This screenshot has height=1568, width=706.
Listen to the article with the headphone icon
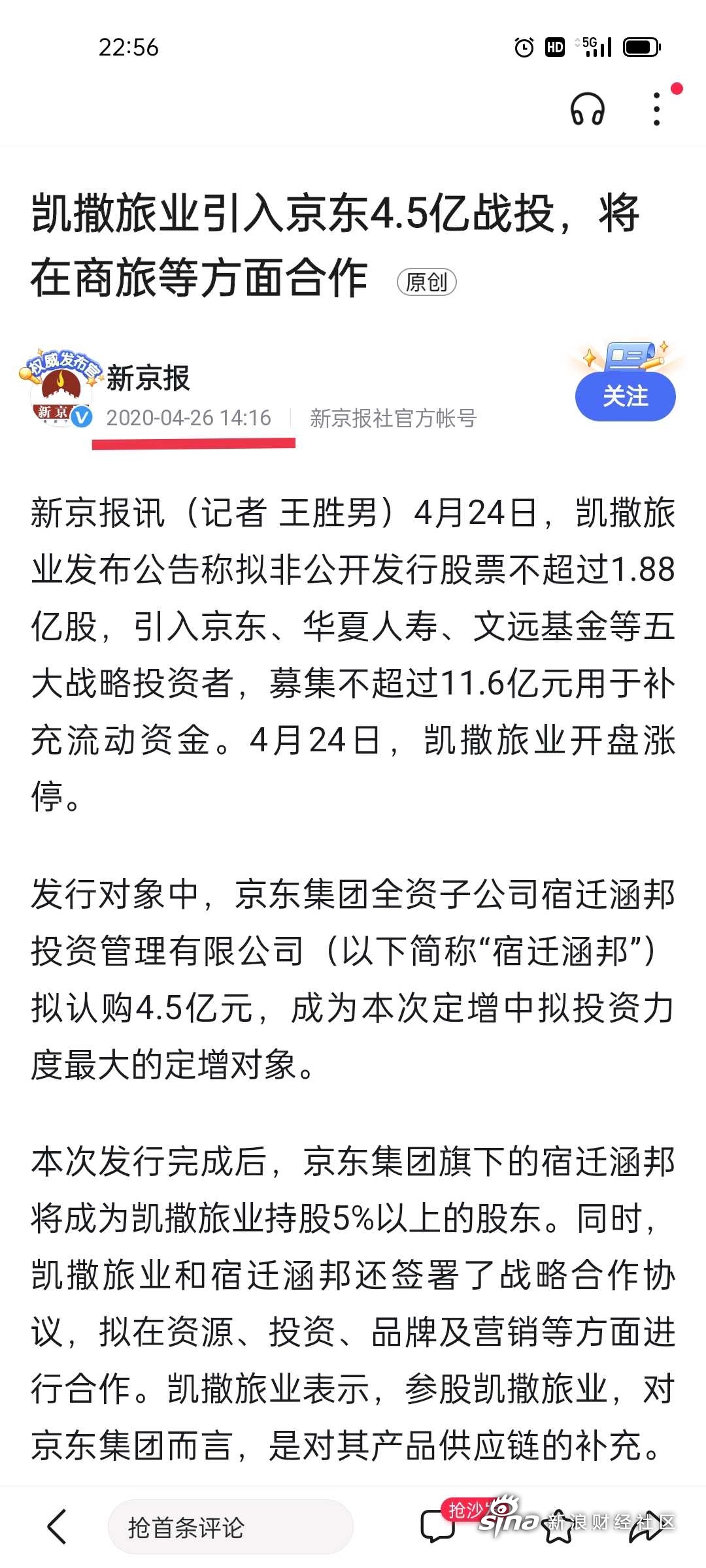pos(587,109)
